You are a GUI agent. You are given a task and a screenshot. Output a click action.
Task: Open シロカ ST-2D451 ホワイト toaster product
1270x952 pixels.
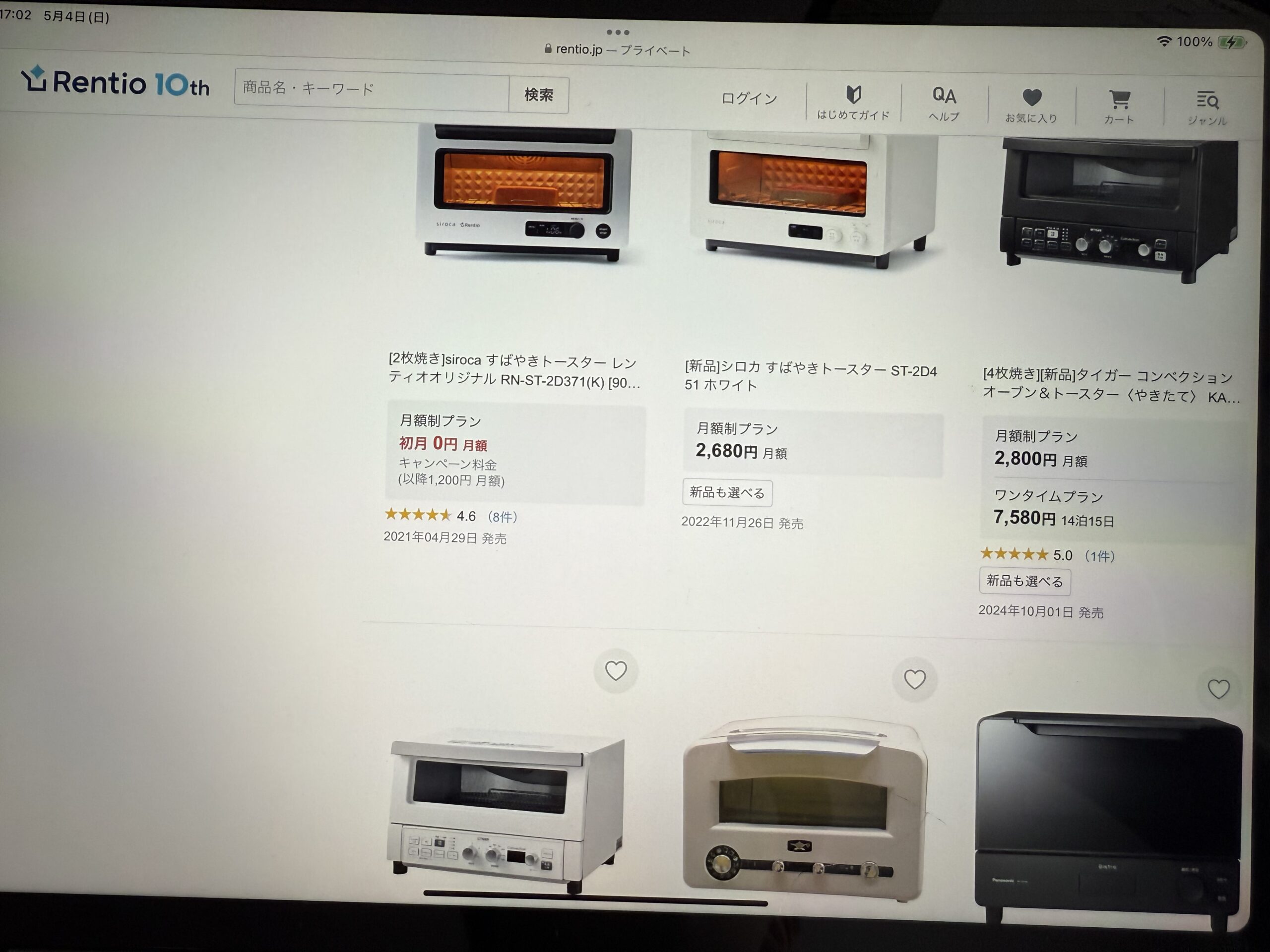pyautogui.click(x=810, y=377)
